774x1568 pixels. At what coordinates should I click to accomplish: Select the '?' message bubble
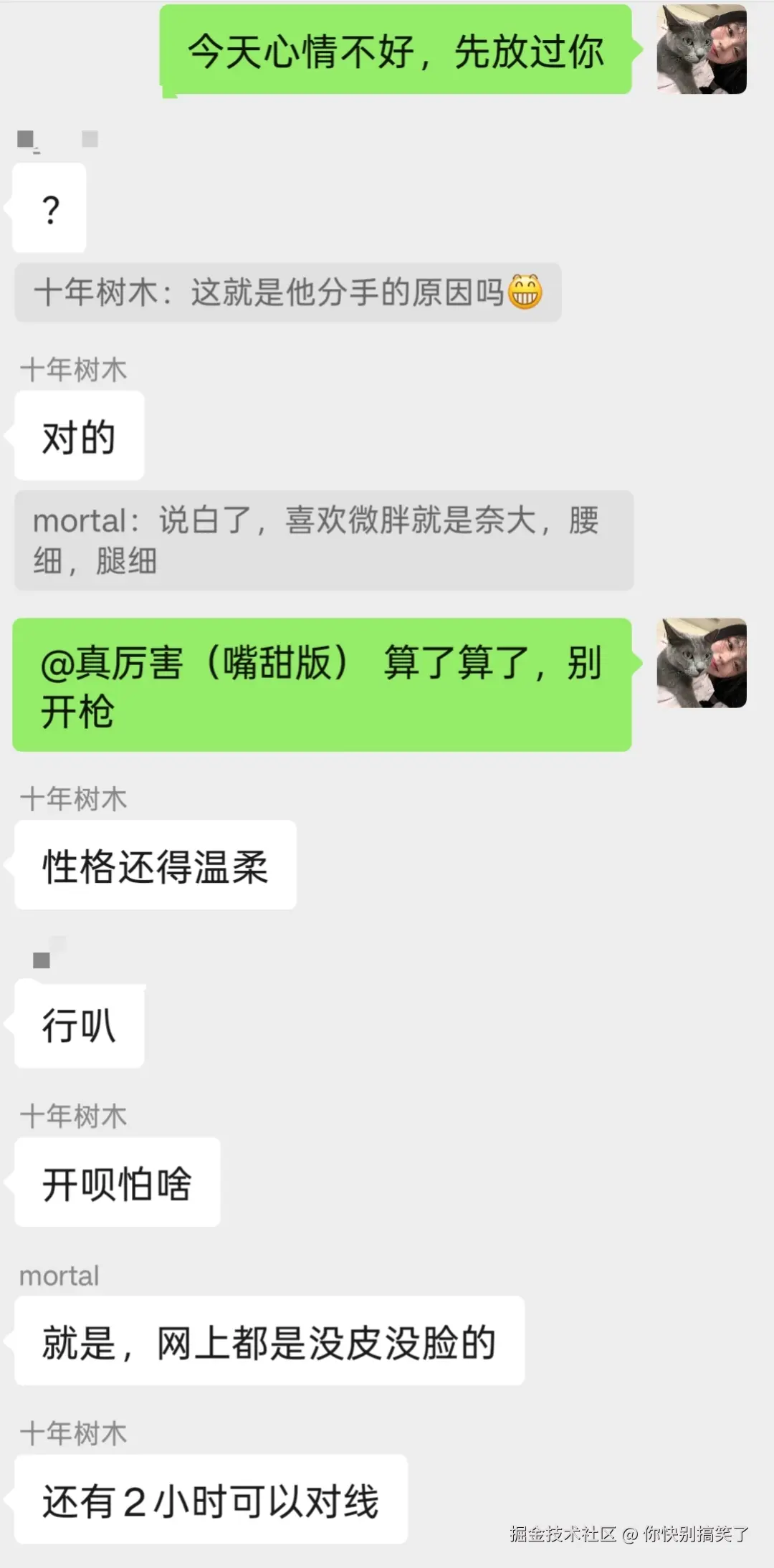click(x=49, y=206)
